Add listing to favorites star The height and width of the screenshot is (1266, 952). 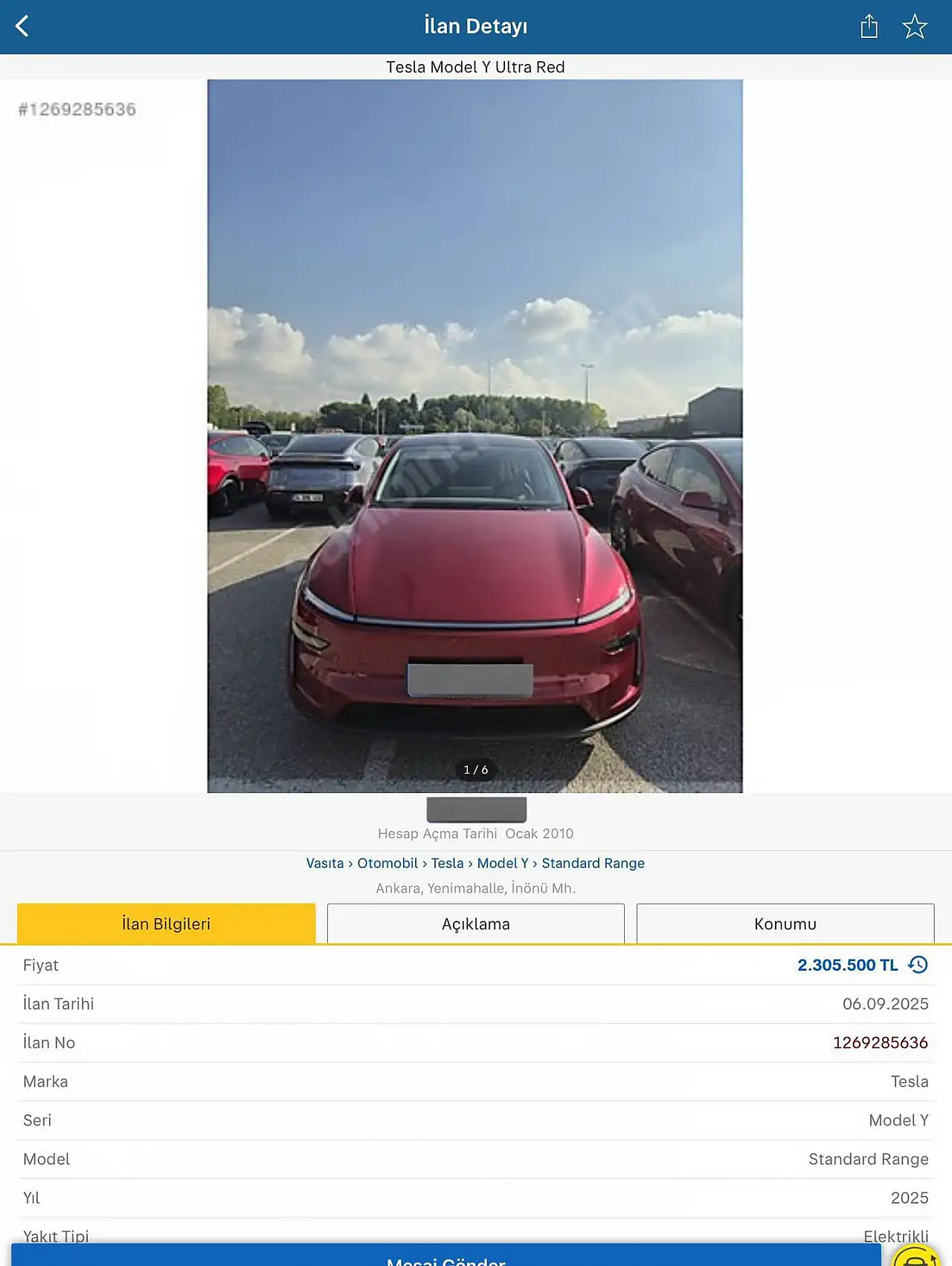coord(914,27)
